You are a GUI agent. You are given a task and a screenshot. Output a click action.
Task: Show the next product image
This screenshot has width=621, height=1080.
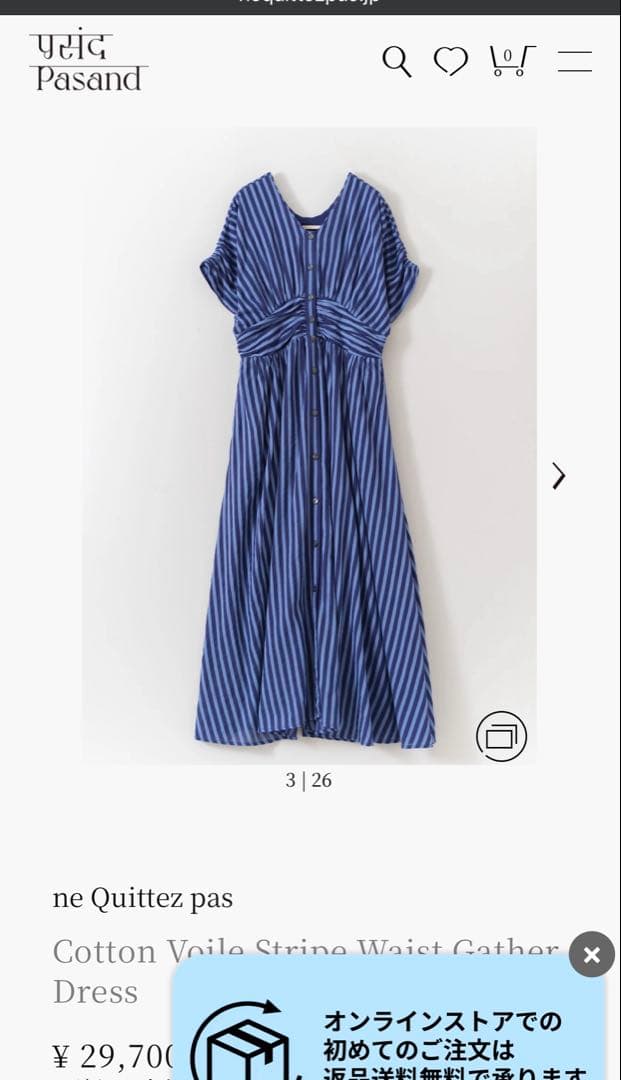tap(559, 476)
